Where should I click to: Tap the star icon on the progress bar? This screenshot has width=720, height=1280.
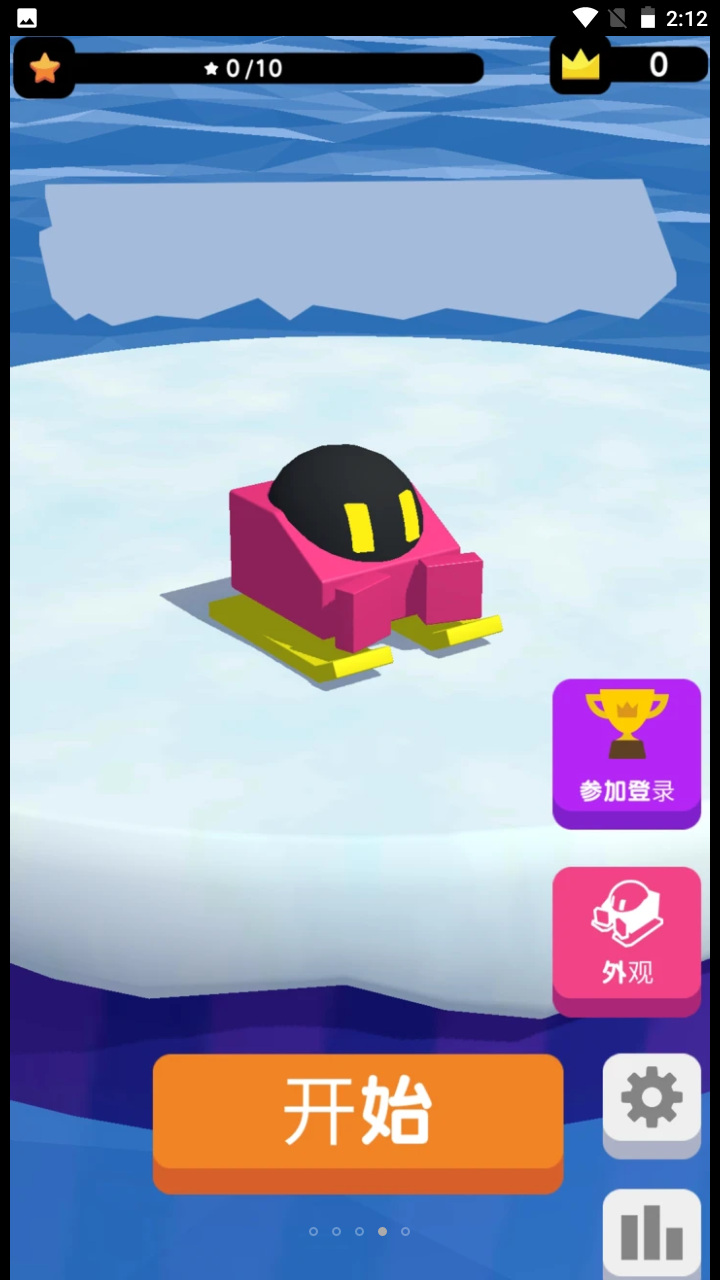(44, 68)
